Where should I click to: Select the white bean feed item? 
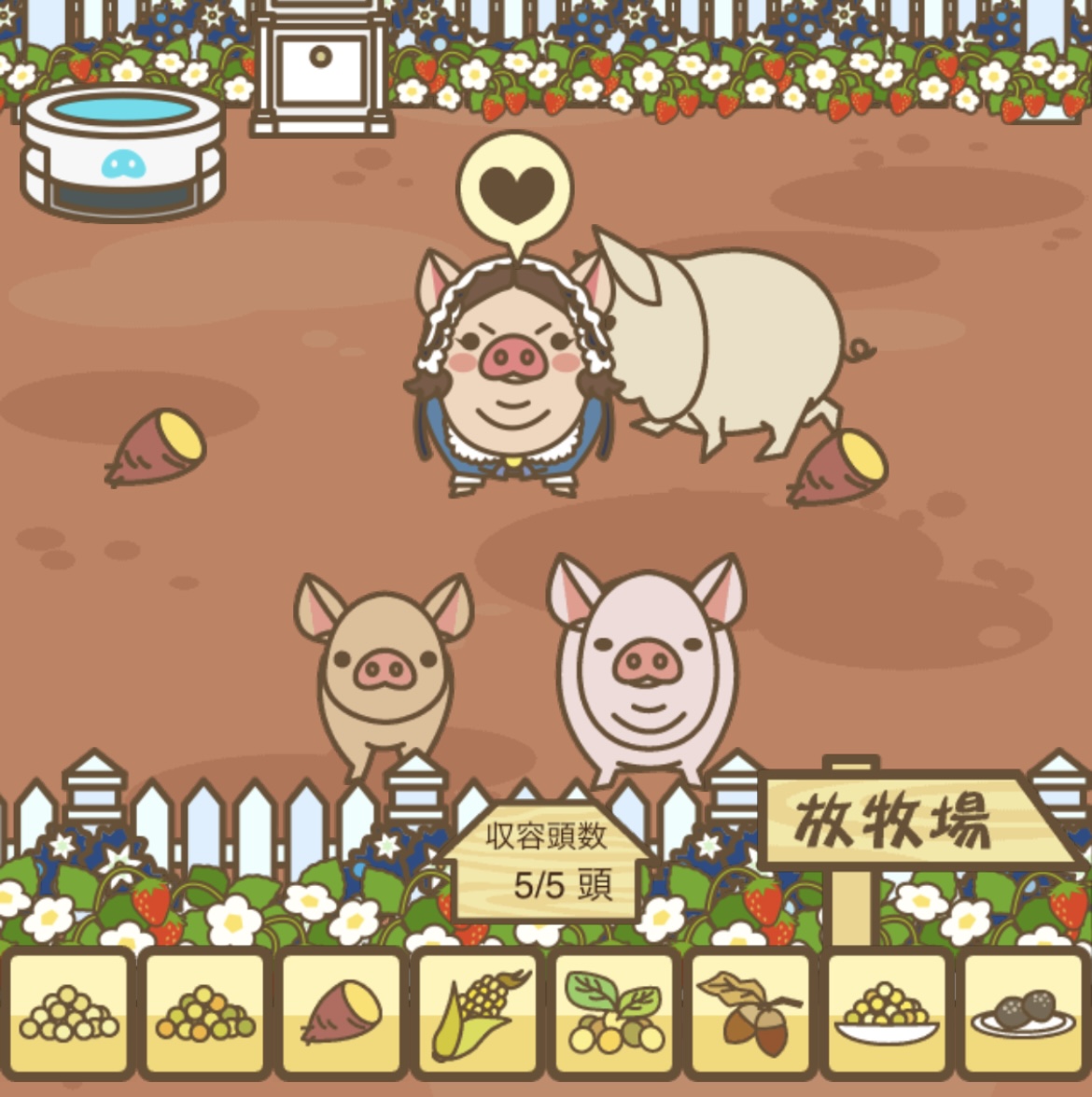pos(69,1013)
